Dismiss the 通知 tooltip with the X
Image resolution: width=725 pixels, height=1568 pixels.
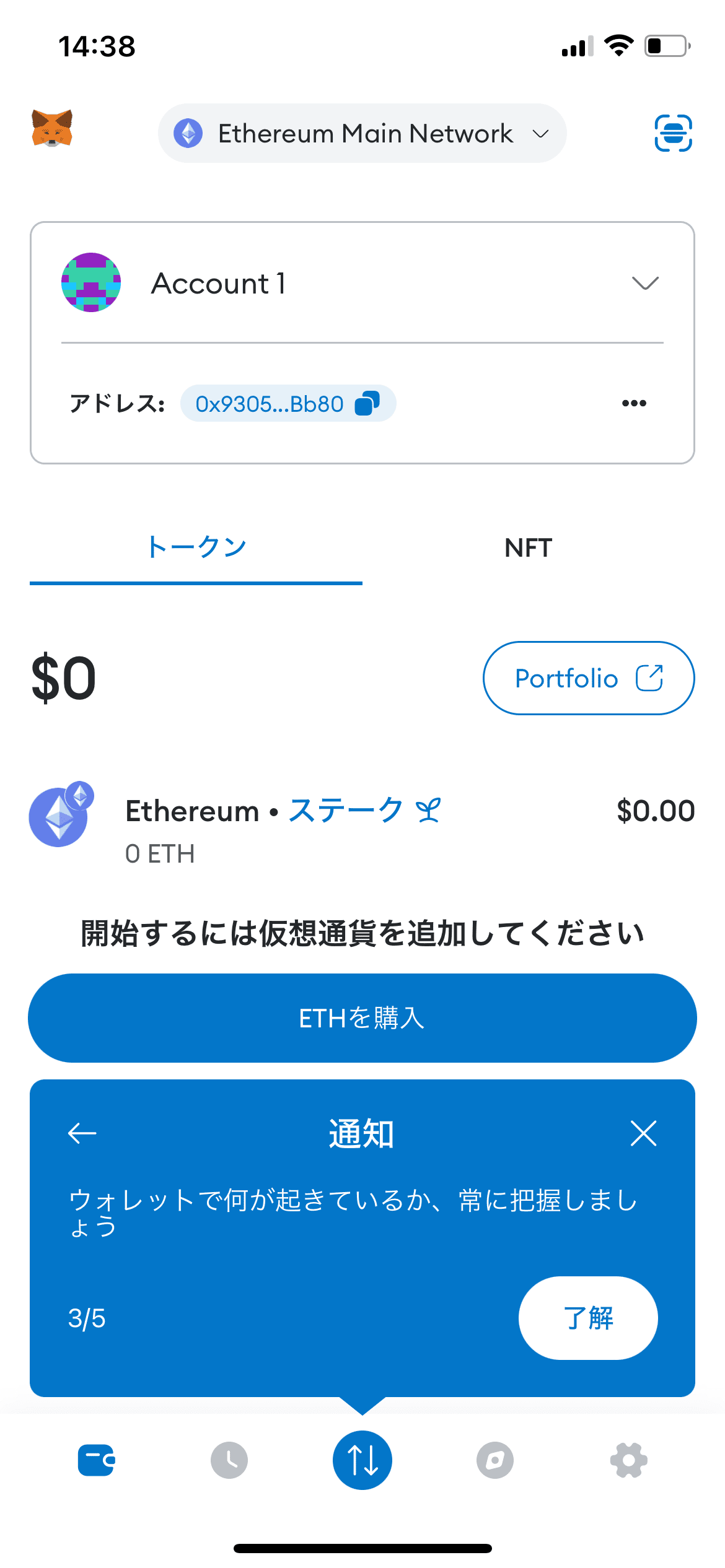click(x=643, y=1133)
